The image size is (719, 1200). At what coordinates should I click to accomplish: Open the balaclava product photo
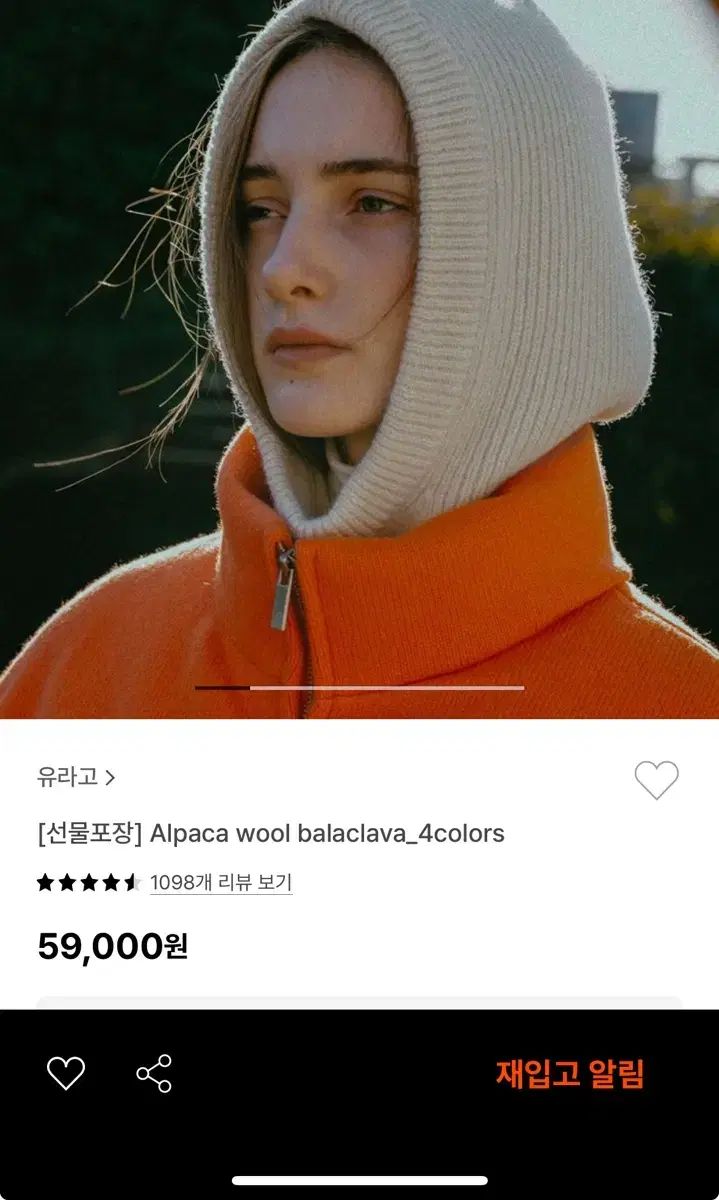(359, 359)
